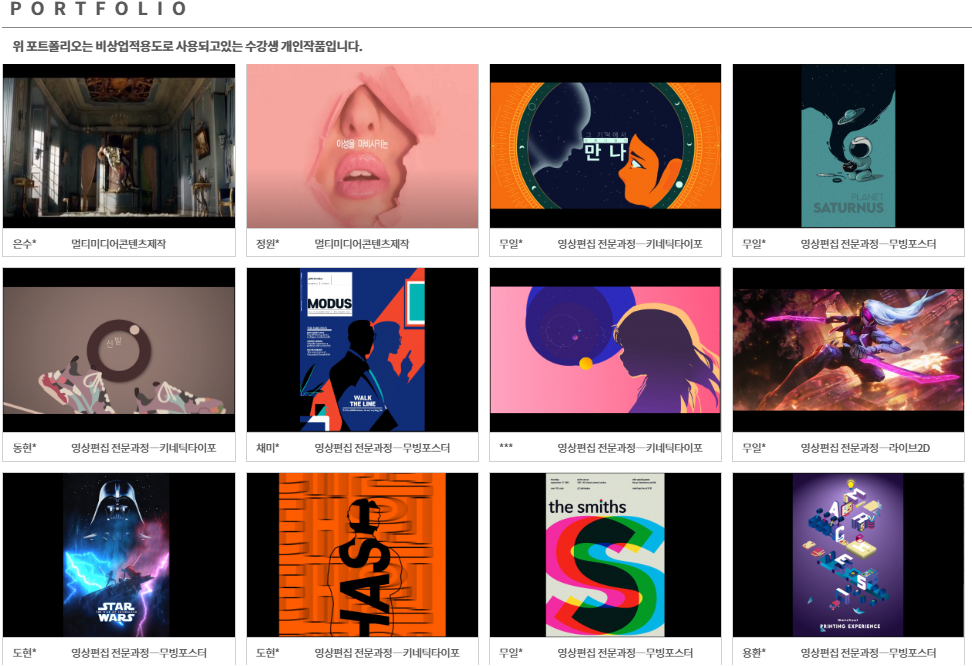Open the Planet Saturnus moving poster
972x666 pixels.
click(848, 146)
